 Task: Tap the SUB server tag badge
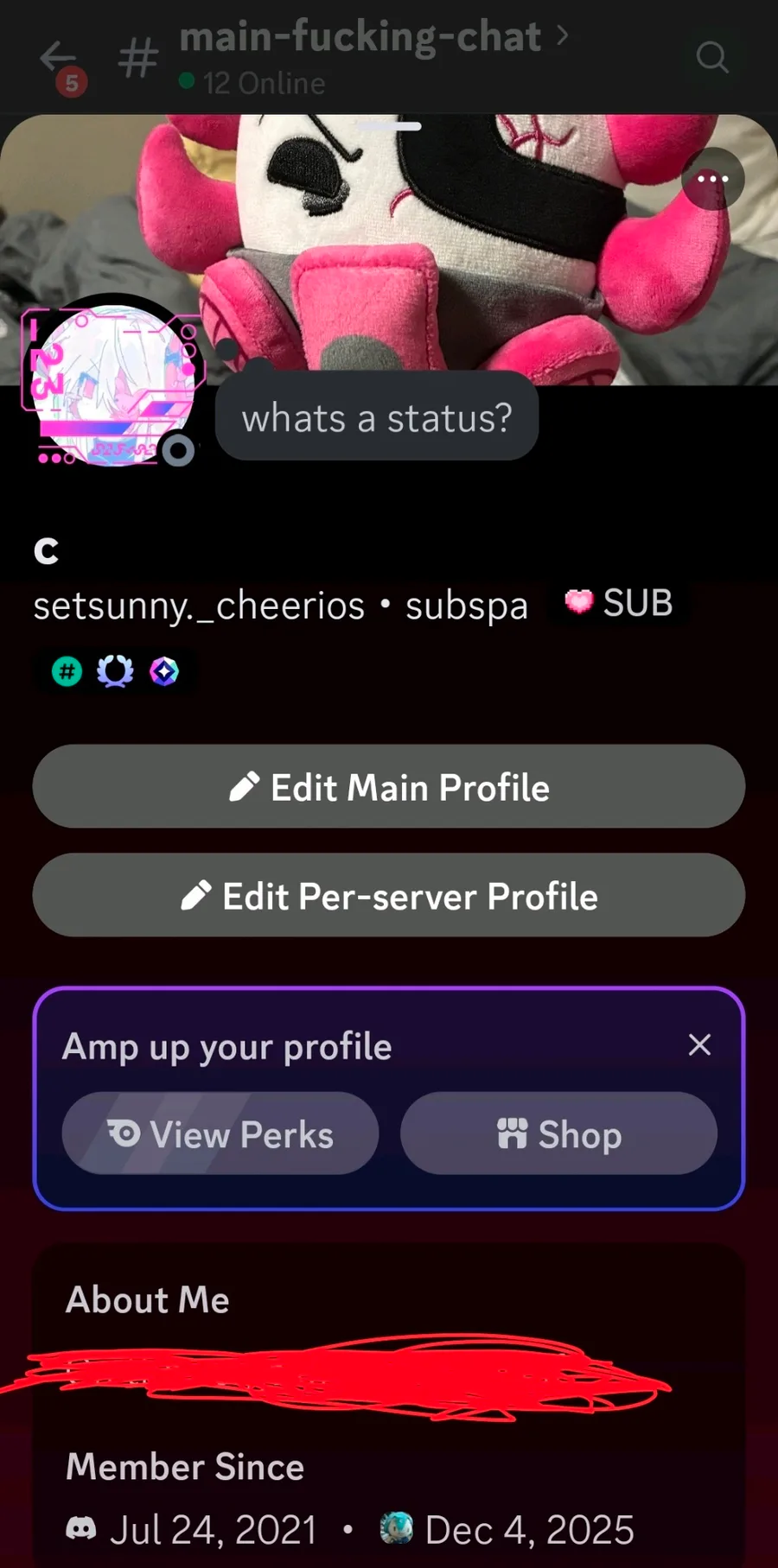coord(619,602)
